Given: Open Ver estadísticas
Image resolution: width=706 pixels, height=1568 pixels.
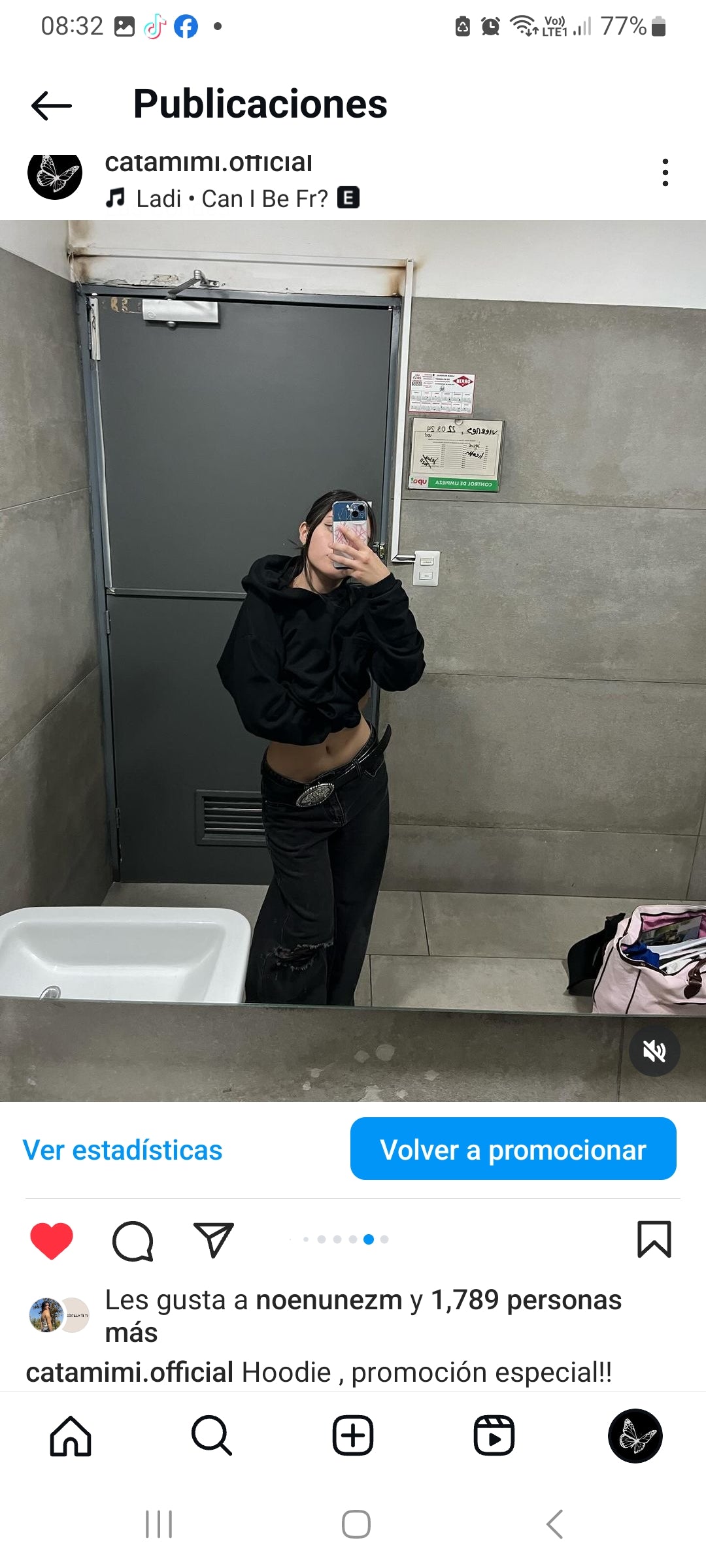Looking at the screenshot, I should pyautogui.click(x=123, y=1150).
